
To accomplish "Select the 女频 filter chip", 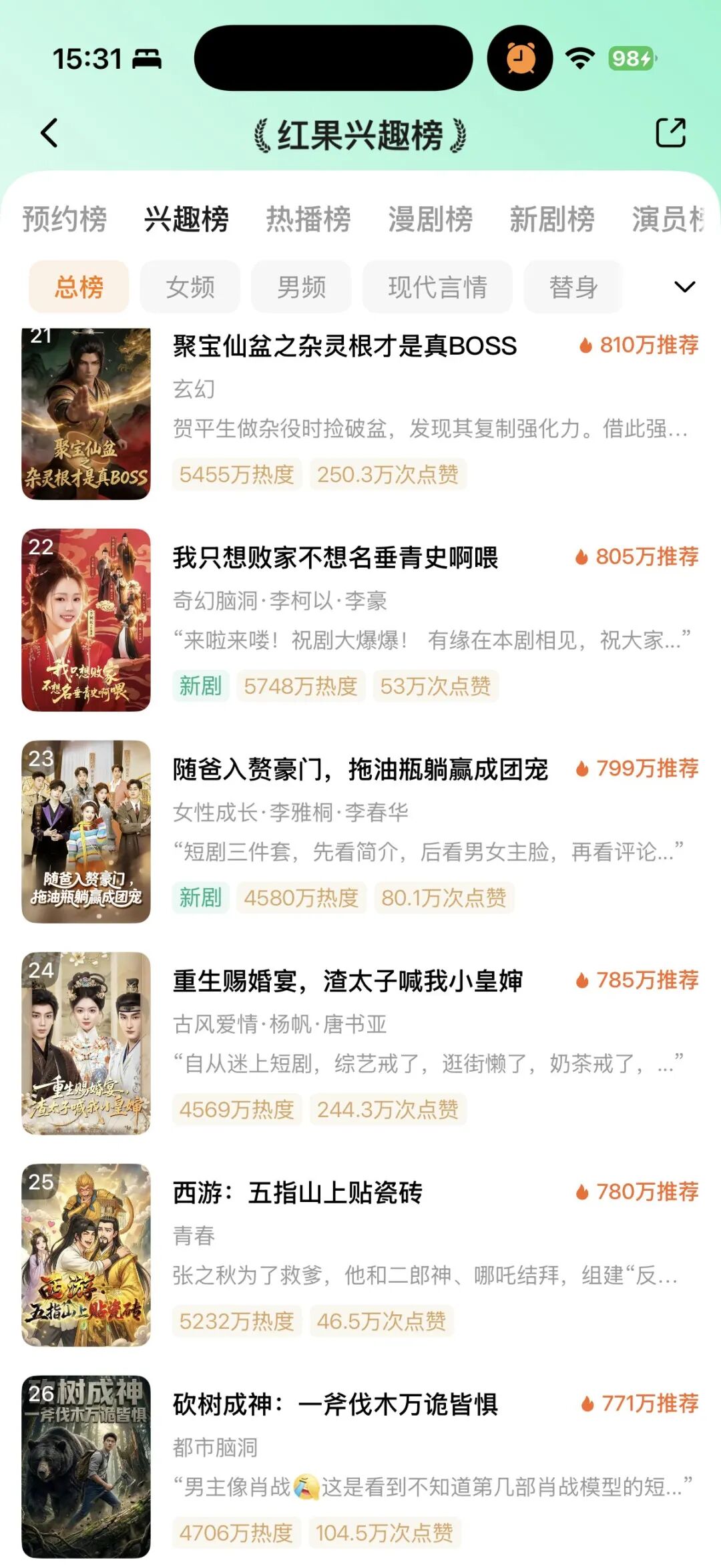I will tap(190, 287).
